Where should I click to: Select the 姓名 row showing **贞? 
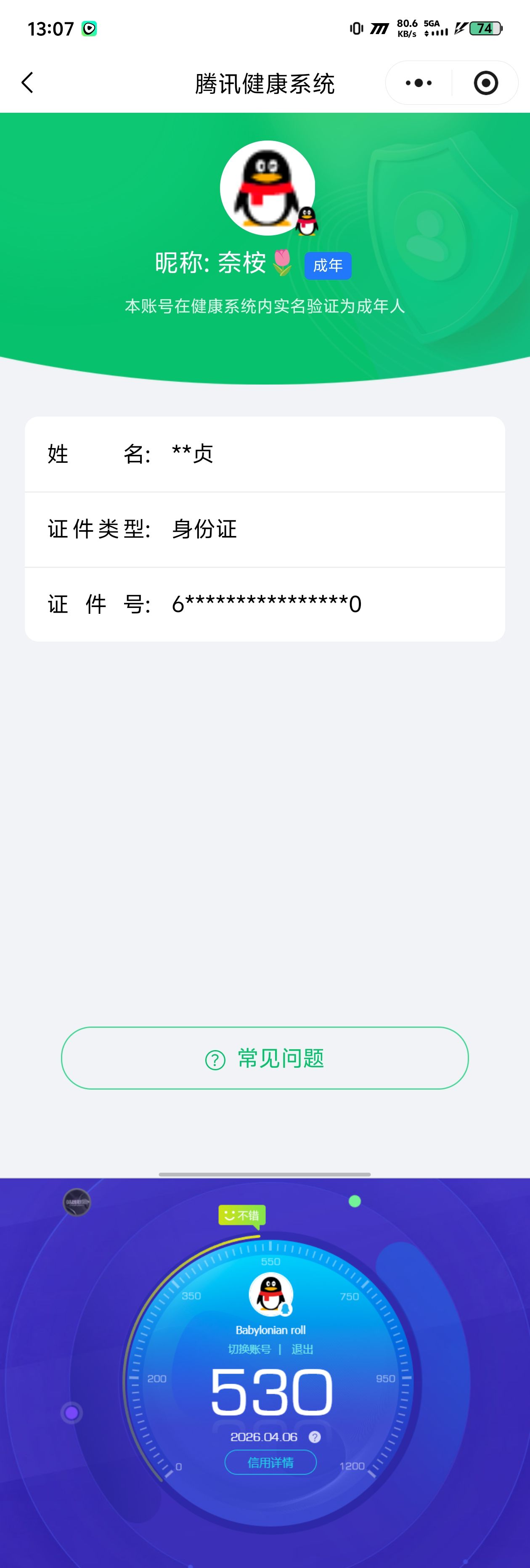coord(265,454)
